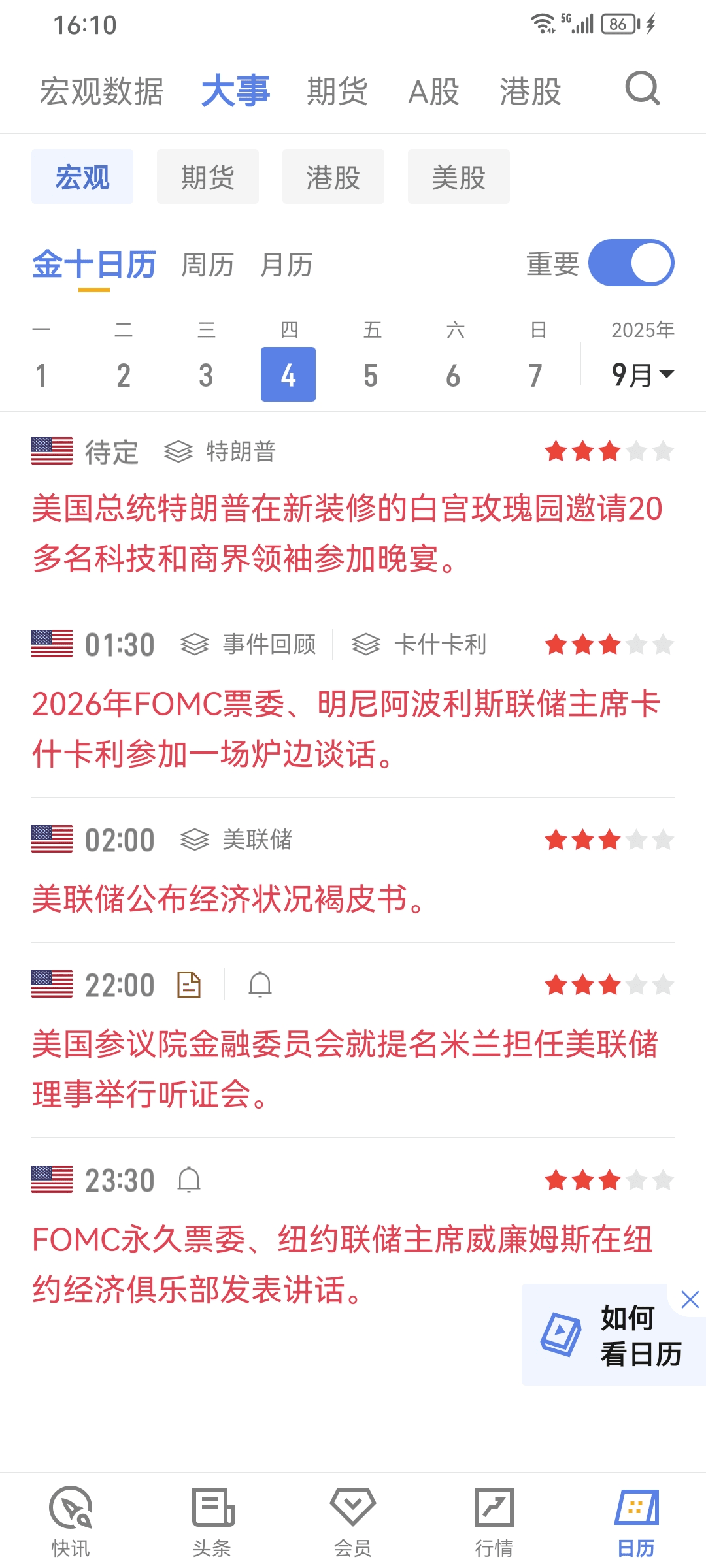Switch to 月历 view
The image size is (706, 1568).
tap(286, 265)
